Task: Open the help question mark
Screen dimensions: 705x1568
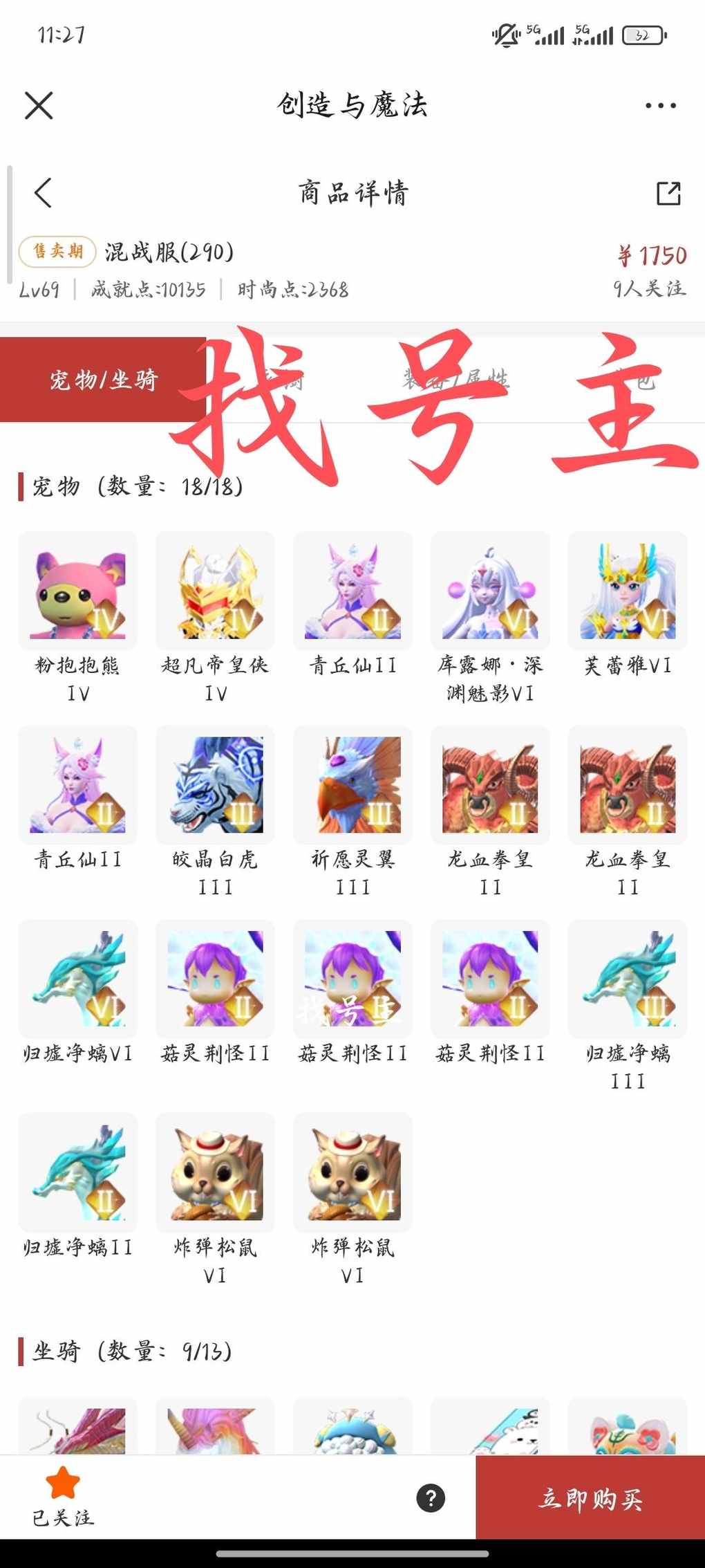Action: 431,1498
